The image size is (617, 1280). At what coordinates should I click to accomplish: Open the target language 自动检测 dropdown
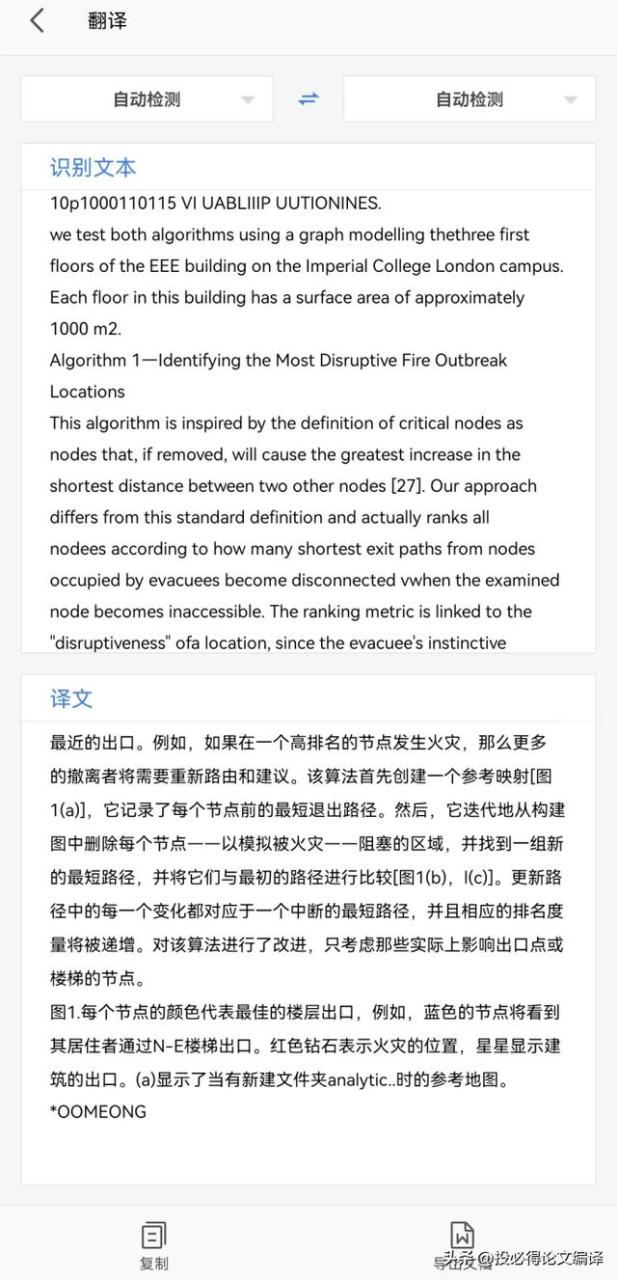coord(469,99)
